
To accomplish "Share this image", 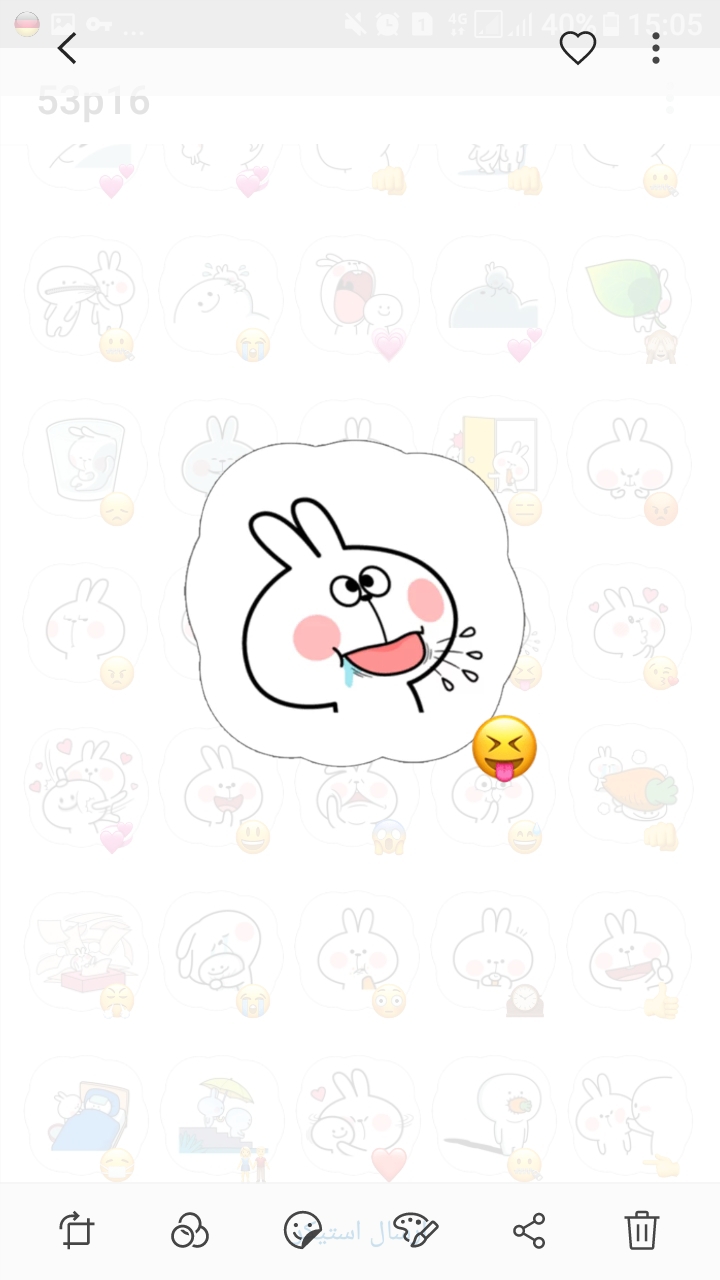I will click(x=529, y=1230).
